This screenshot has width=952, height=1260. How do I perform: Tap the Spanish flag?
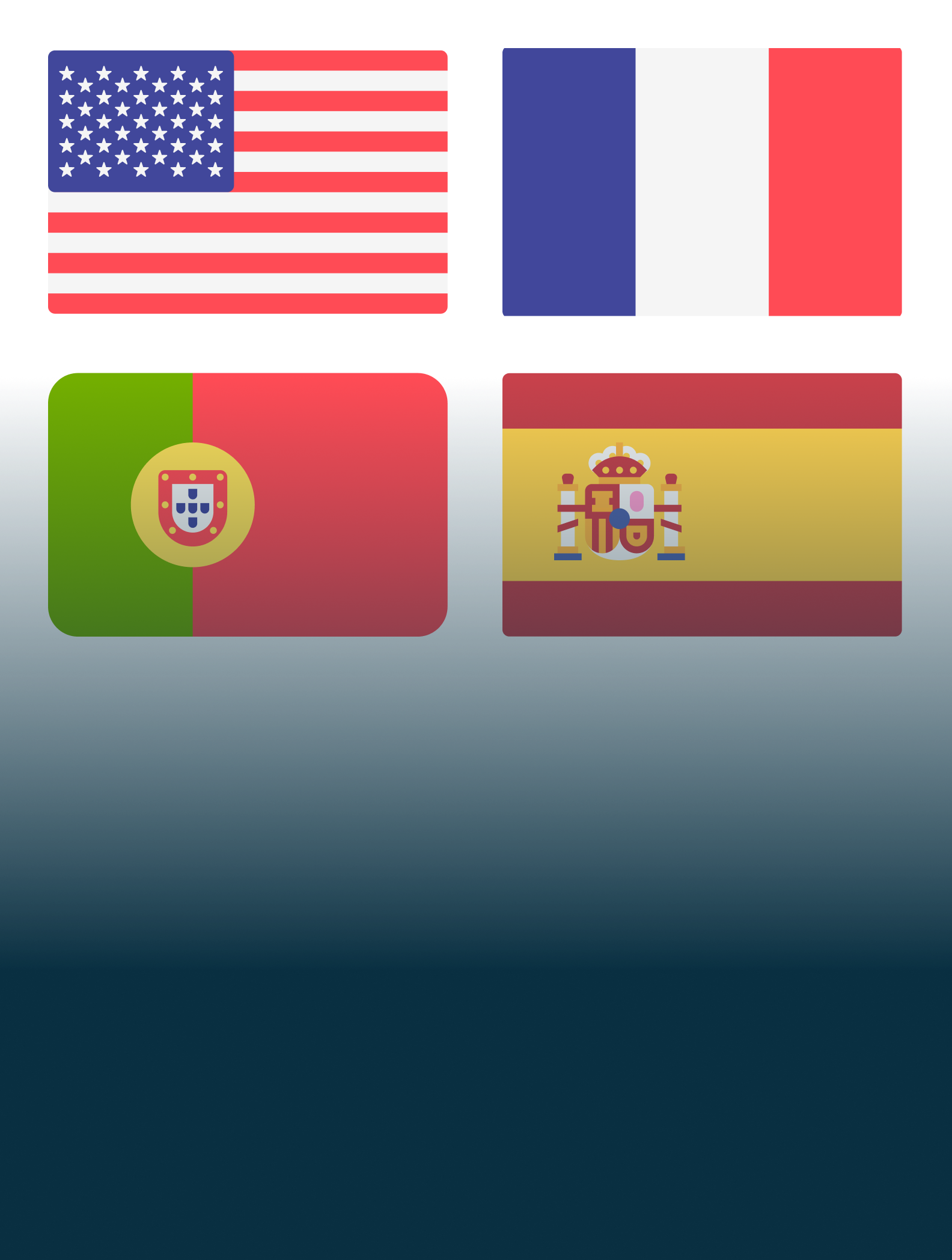pos(702,504)
